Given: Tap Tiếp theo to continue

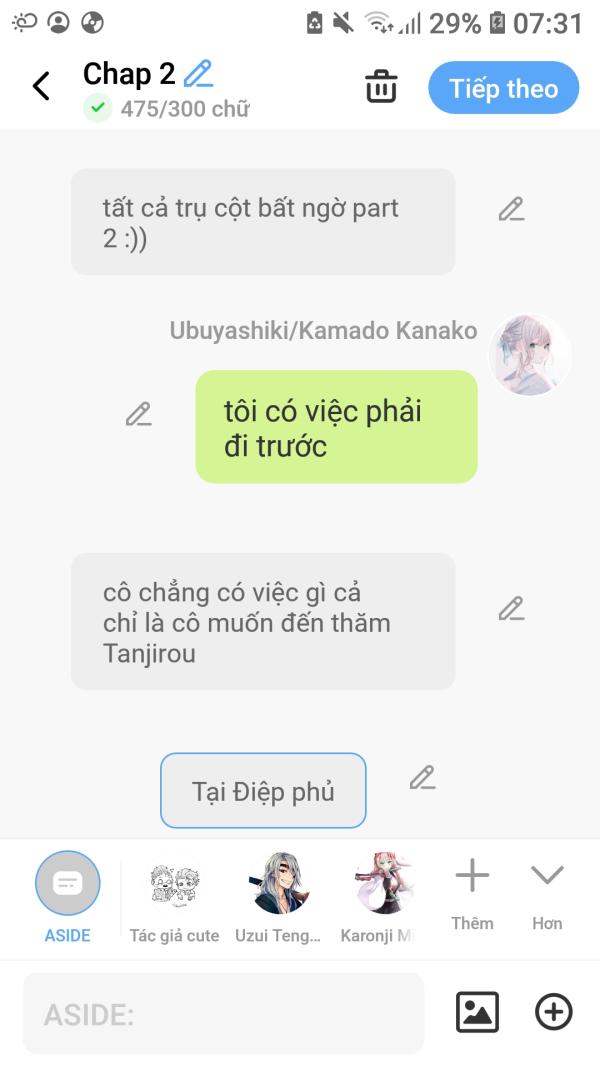Looking at the screenshot, I should (503, 88).
